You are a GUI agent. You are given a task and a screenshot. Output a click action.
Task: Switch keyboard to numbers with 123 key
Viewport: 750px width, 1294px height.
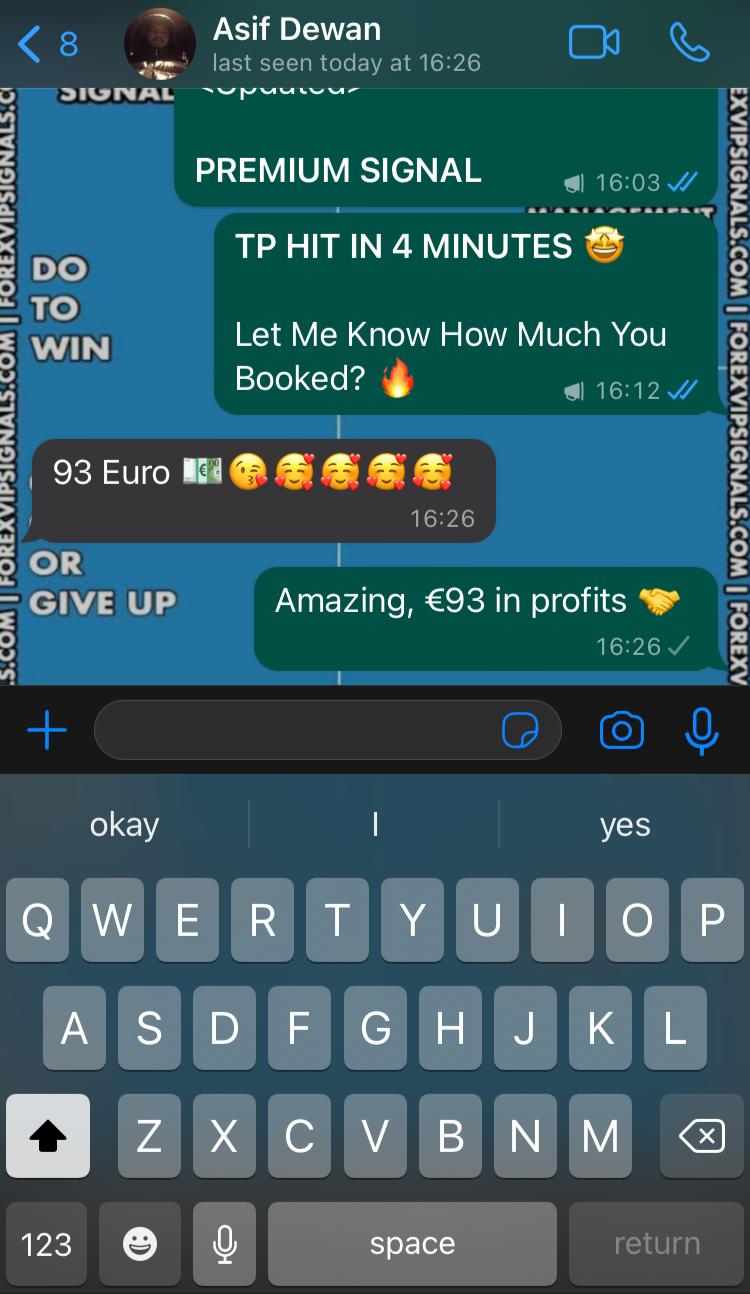coord(47,1243)
